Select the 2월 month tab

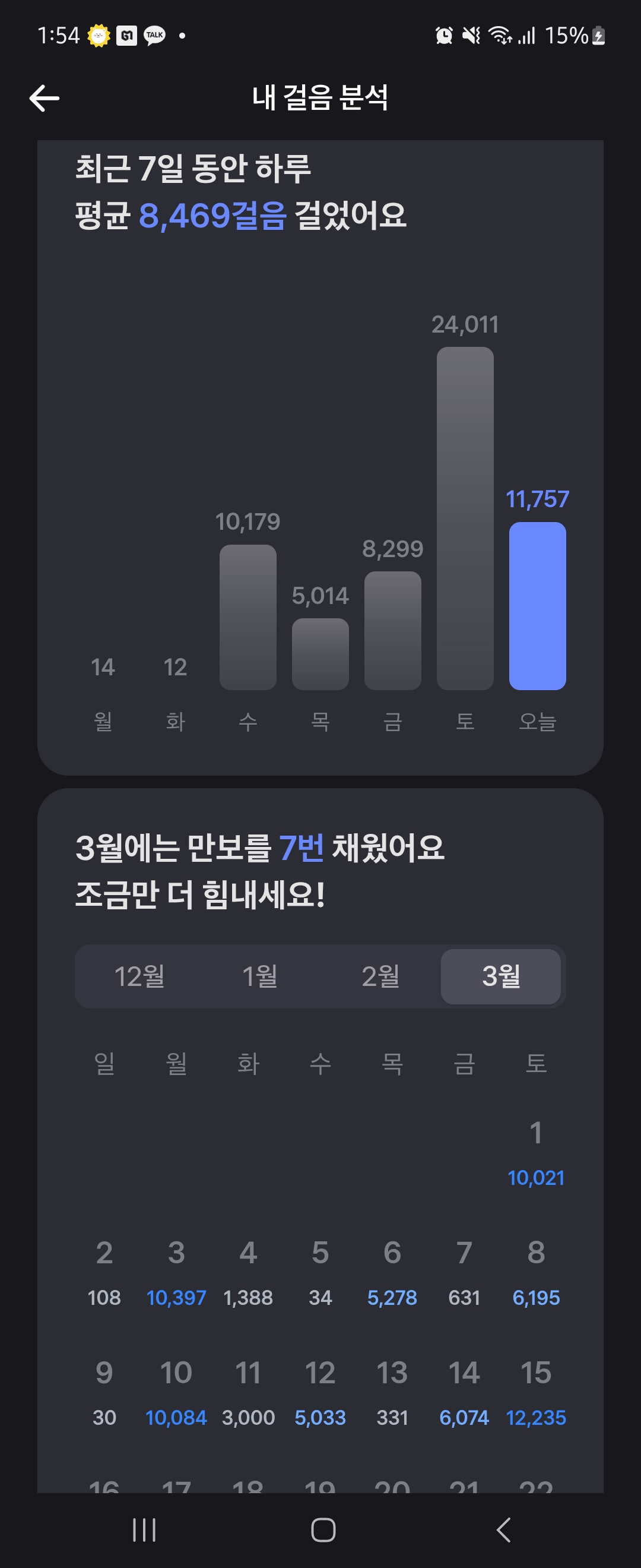pos(380,976)
